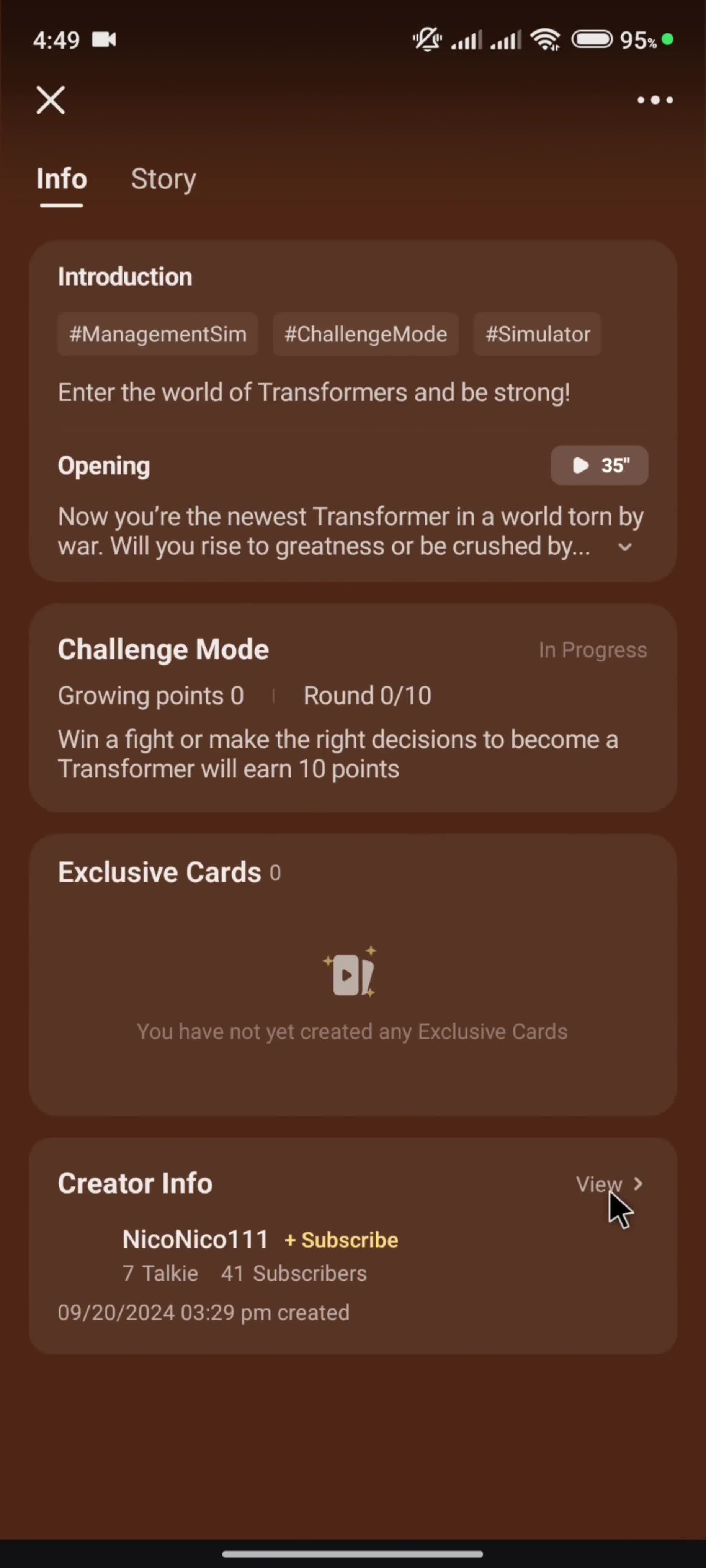Switch to the Story tab
Viewport: 706px width, 1568px height.
pyautogui.click(x=163, y=179)
